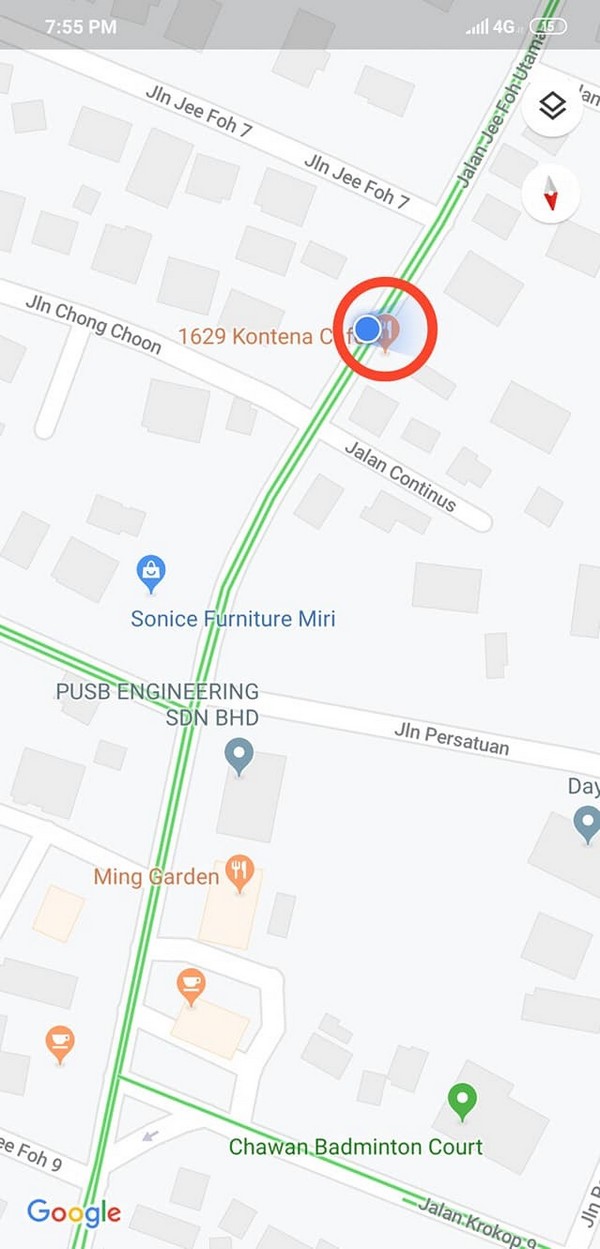This screenshot has width=600, height=1249.
Task: Tap the Chawan Badminton Court green pin
Action: click(x=461, y=1101)
